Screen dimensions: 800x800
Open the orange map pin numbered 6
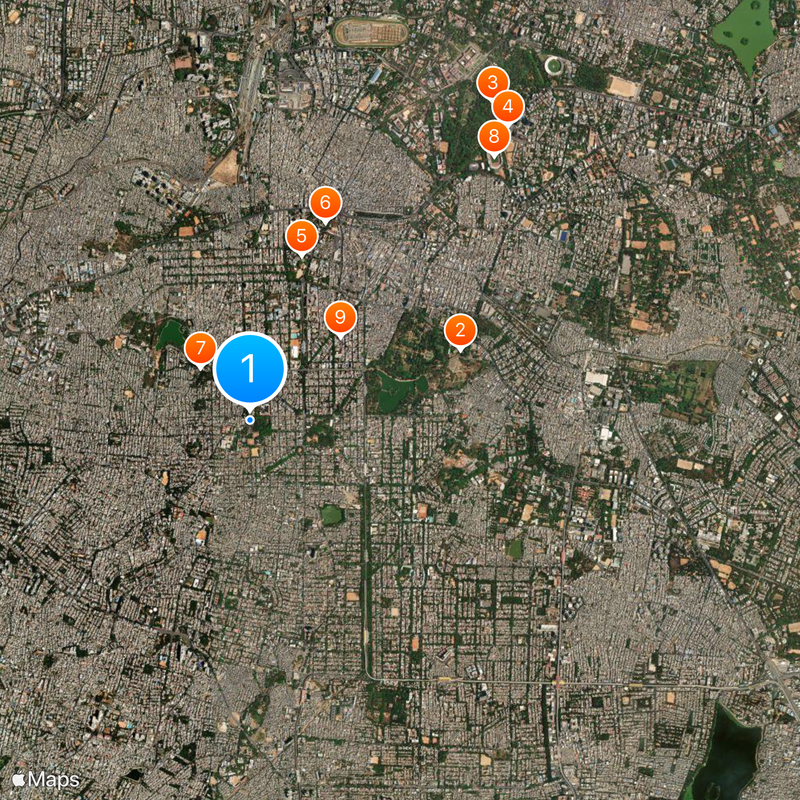pos(324,203)
